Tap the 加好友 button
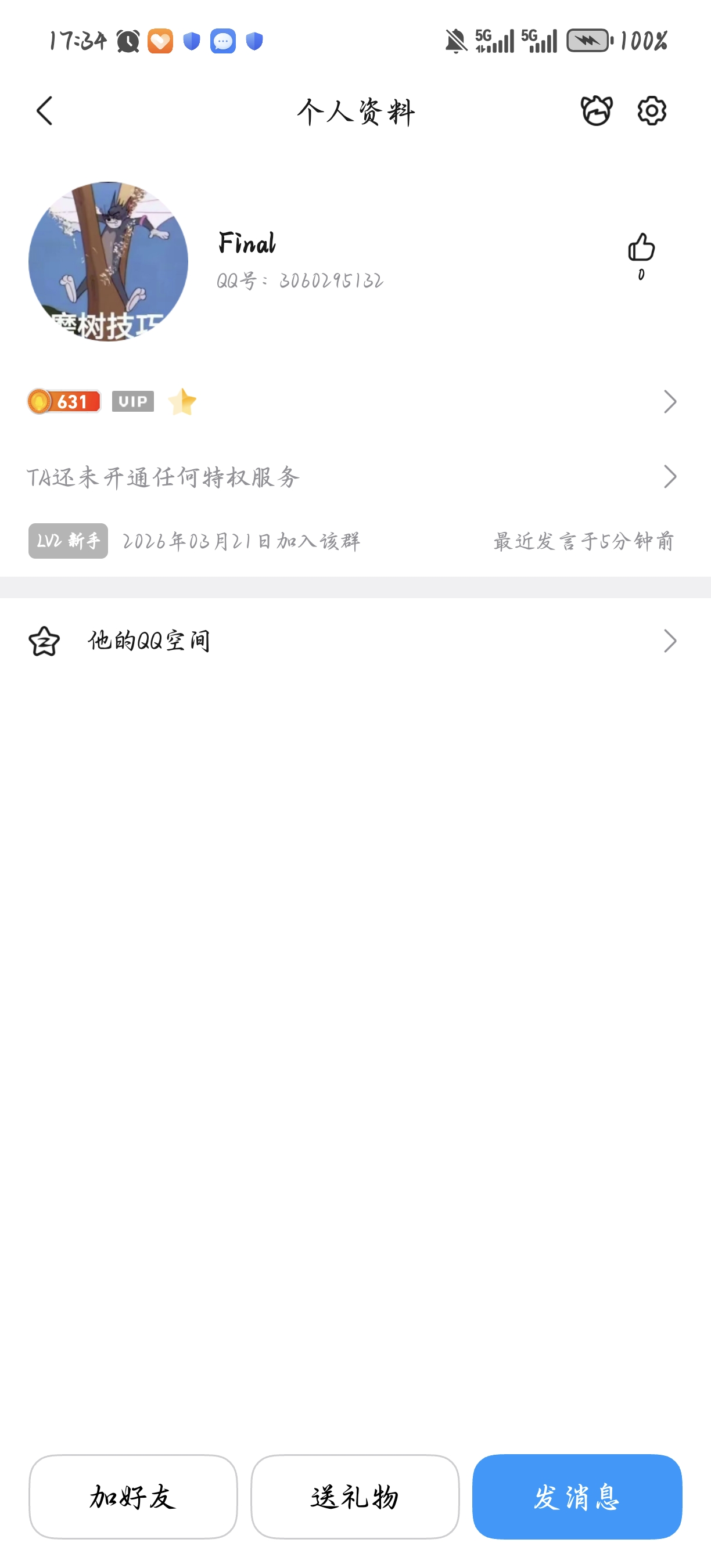The height and width of the screenshot is (1568, 711). point(134,1496)
